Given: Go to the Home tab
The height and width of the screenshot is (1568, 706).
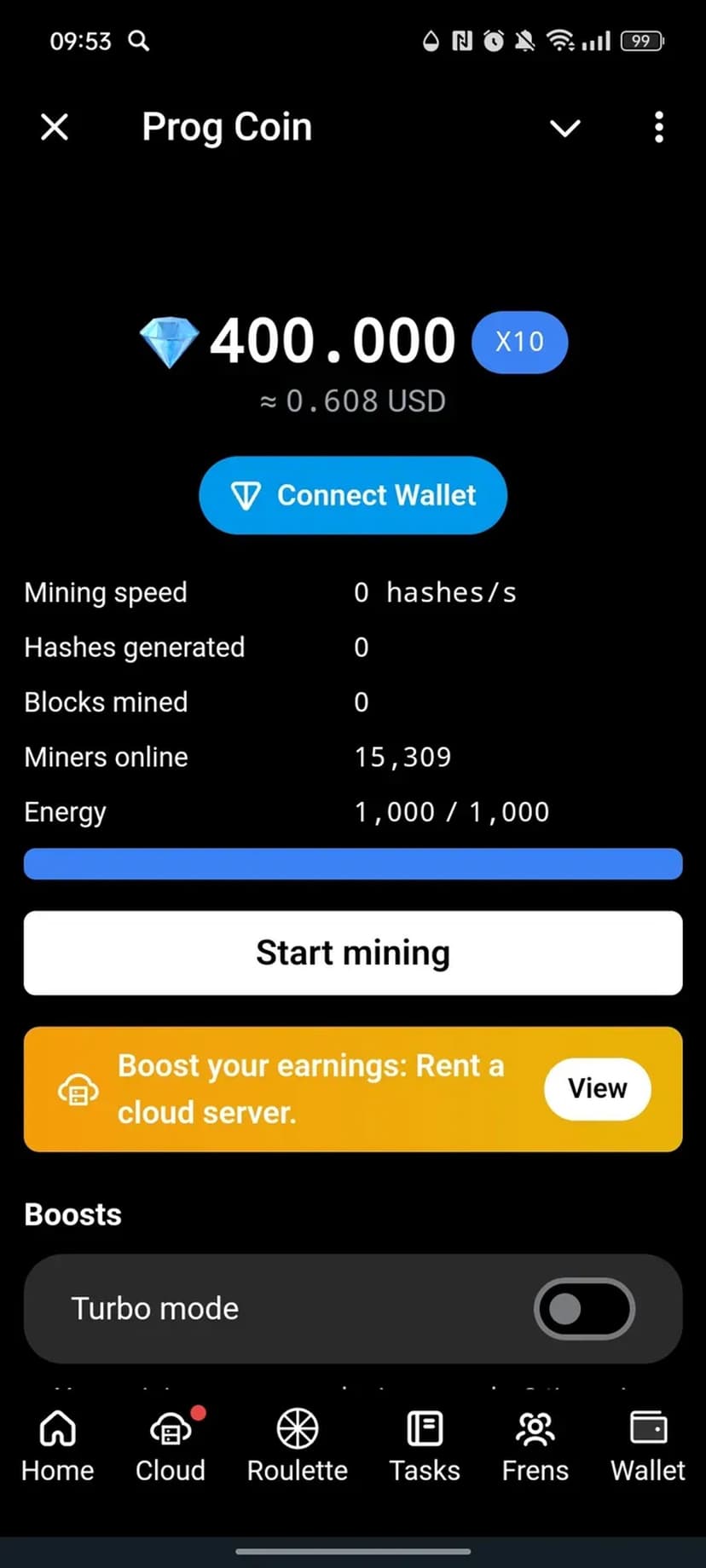Looking at the screenshot, I should 58,1446.
